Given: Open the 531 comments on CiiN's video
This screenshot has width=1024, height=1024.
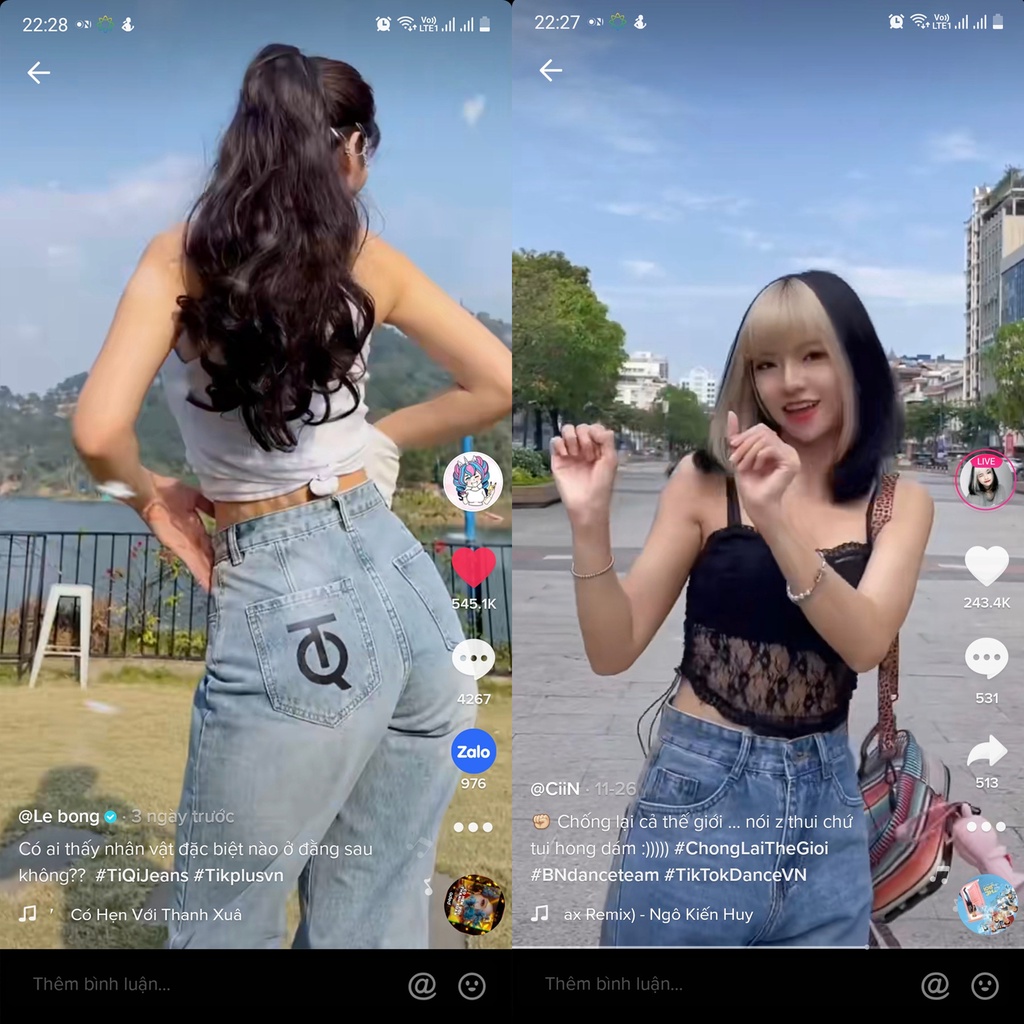Looking at the screenshot, I should tap(986, 659).
